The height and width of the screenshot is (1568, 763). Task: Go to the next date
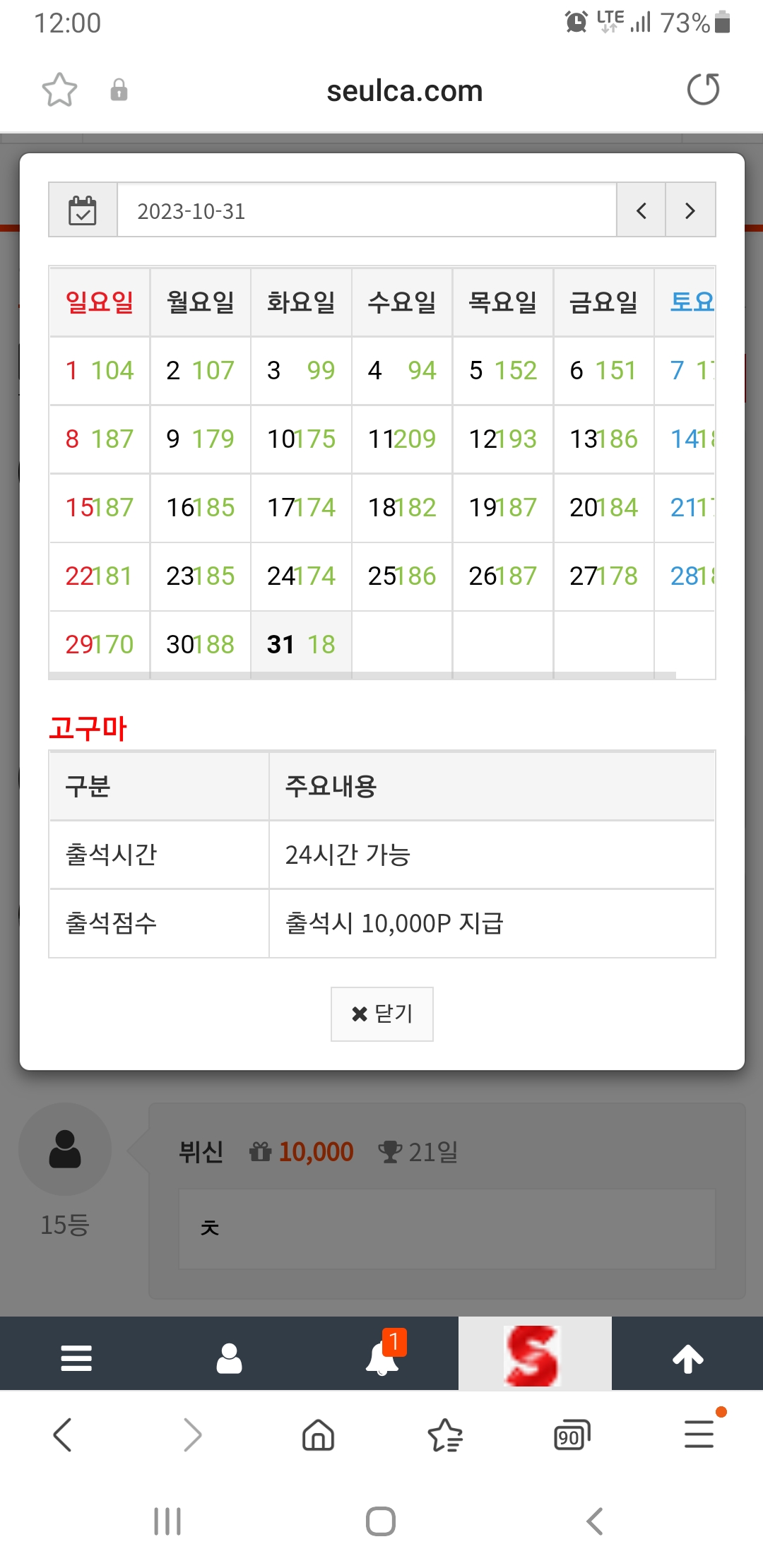coord(690,210)
